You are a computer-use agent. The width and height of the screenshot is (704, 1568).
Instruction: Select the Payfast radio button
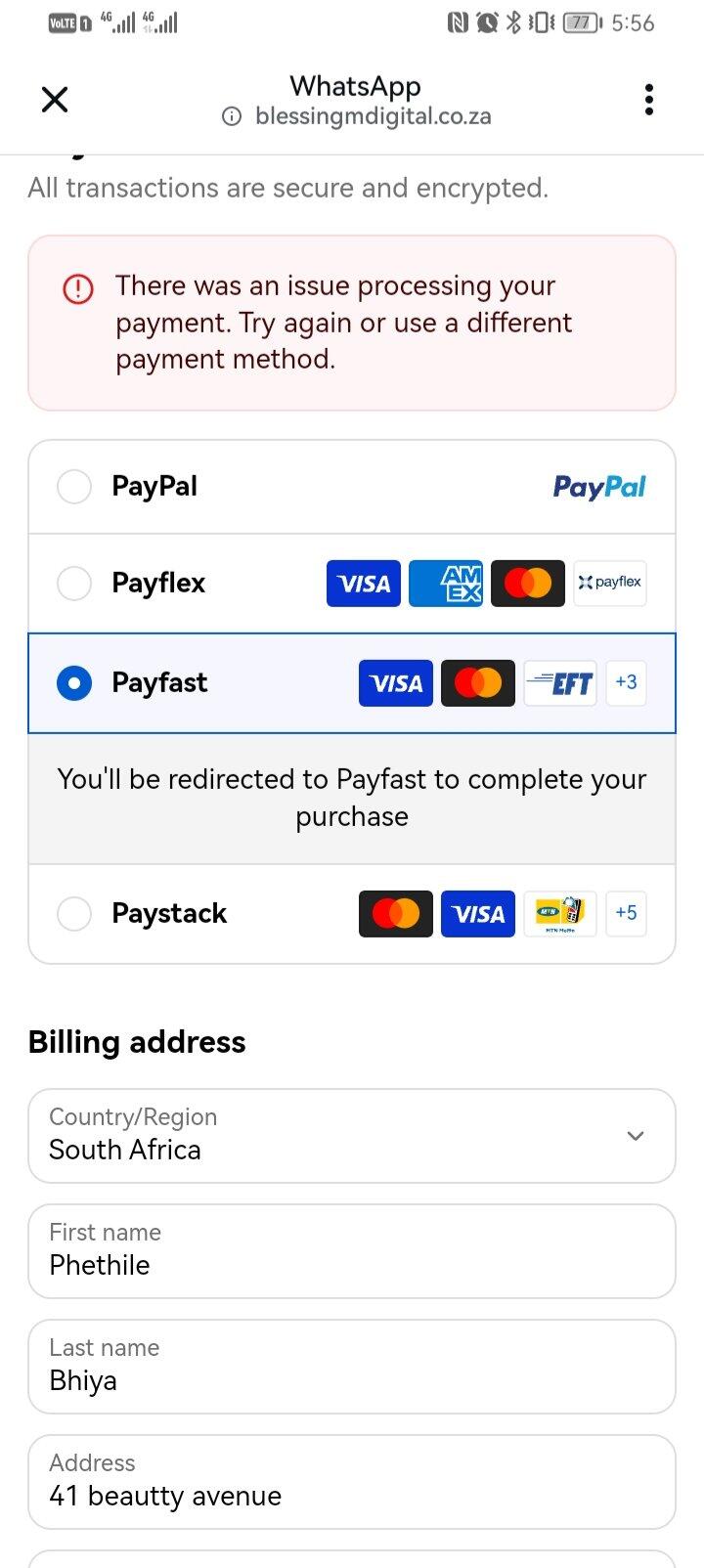[x=74, y=683]
